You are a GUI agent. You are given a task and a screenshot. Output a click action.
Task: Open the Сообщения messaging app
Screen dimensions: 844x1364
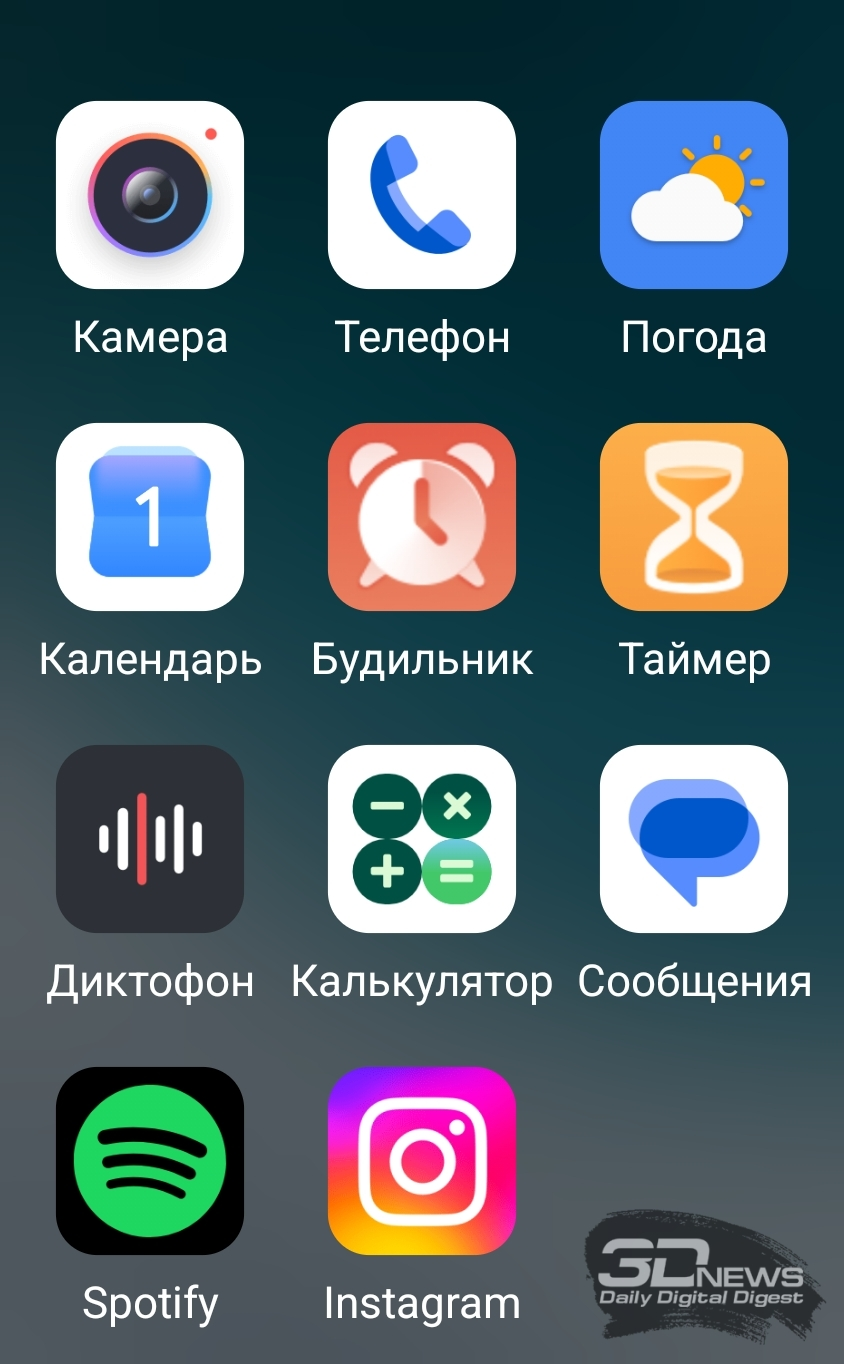694,839
